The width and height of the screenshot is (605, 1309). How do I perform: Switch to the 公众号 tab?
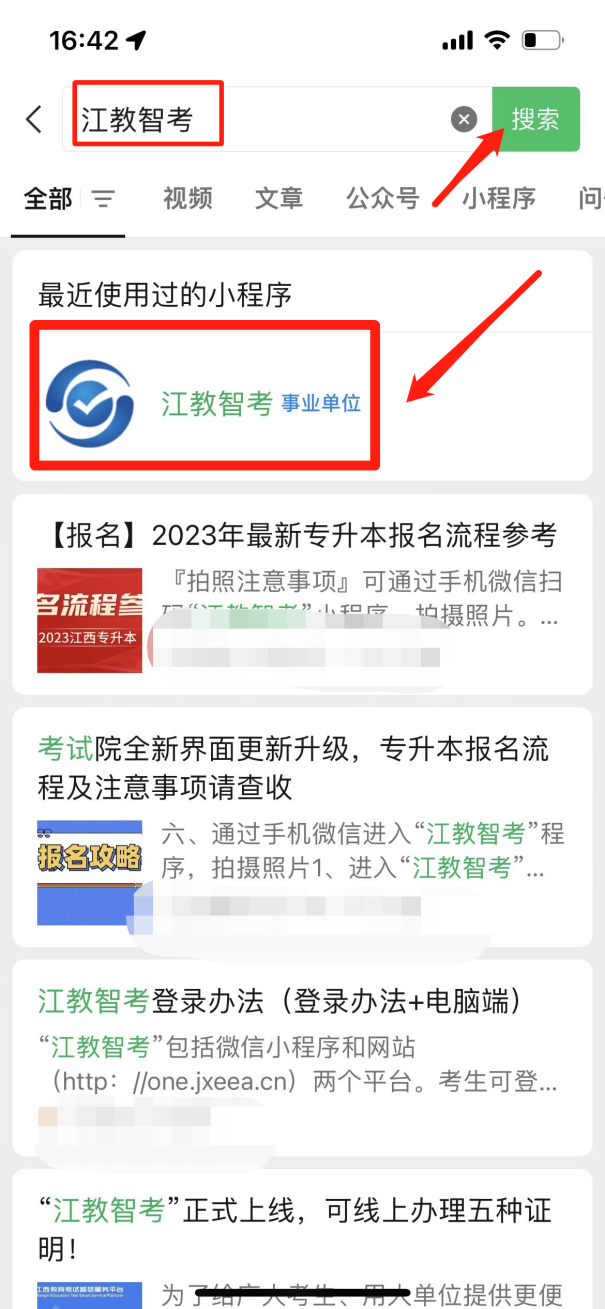pos(383,199)
